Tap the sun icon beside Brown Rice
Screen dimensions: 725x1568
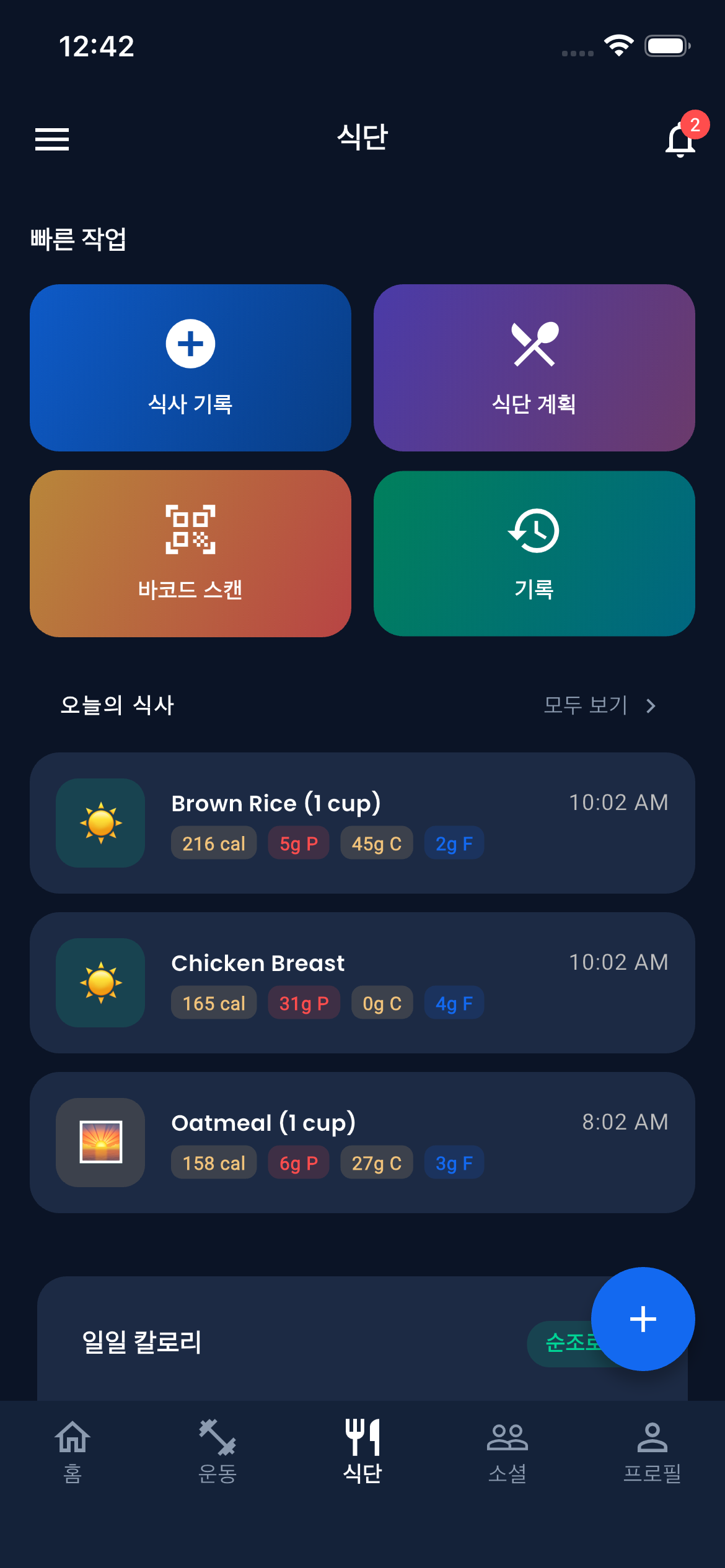100,822
